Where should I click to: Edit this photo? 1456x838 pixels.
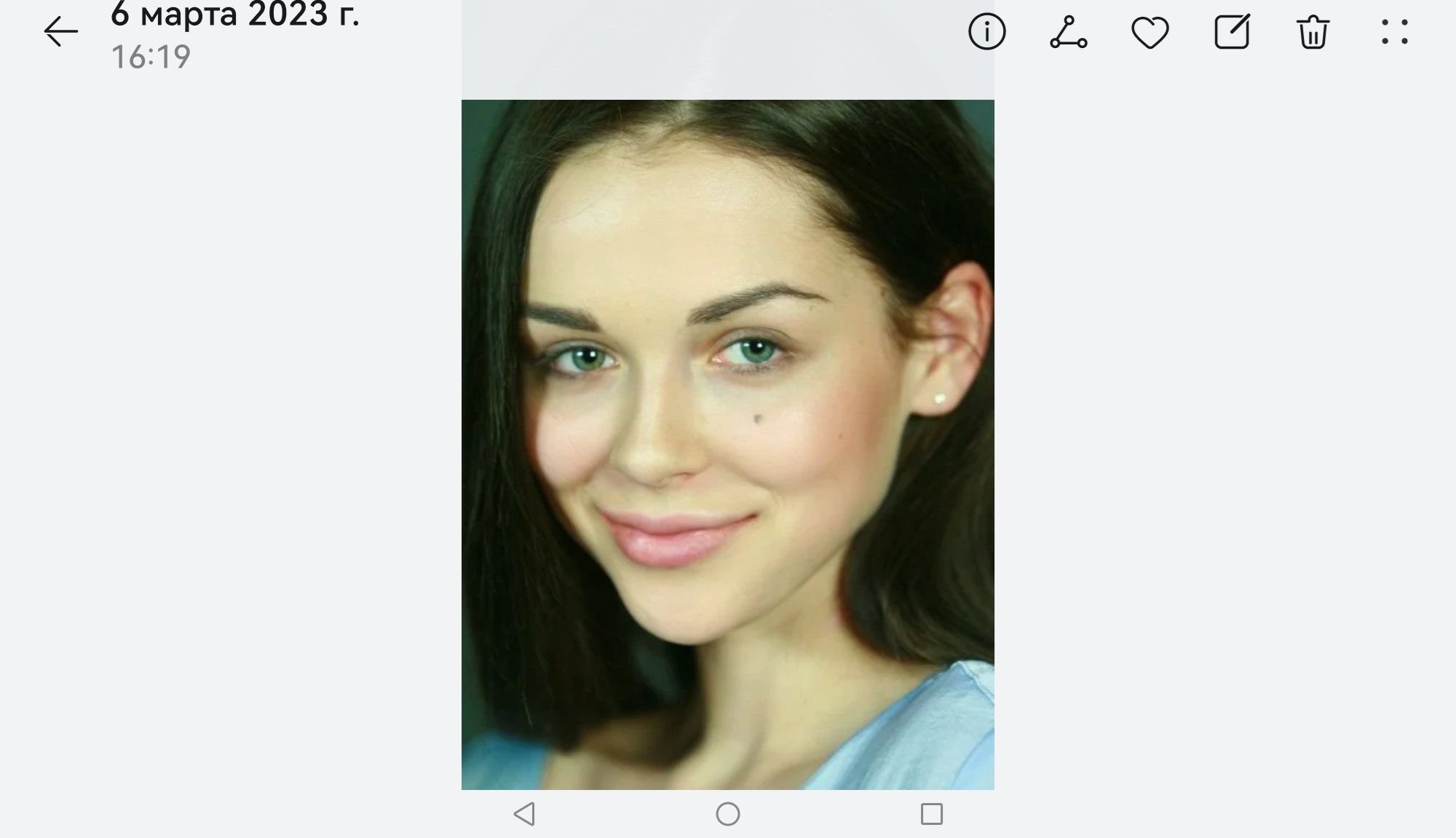1232,32
